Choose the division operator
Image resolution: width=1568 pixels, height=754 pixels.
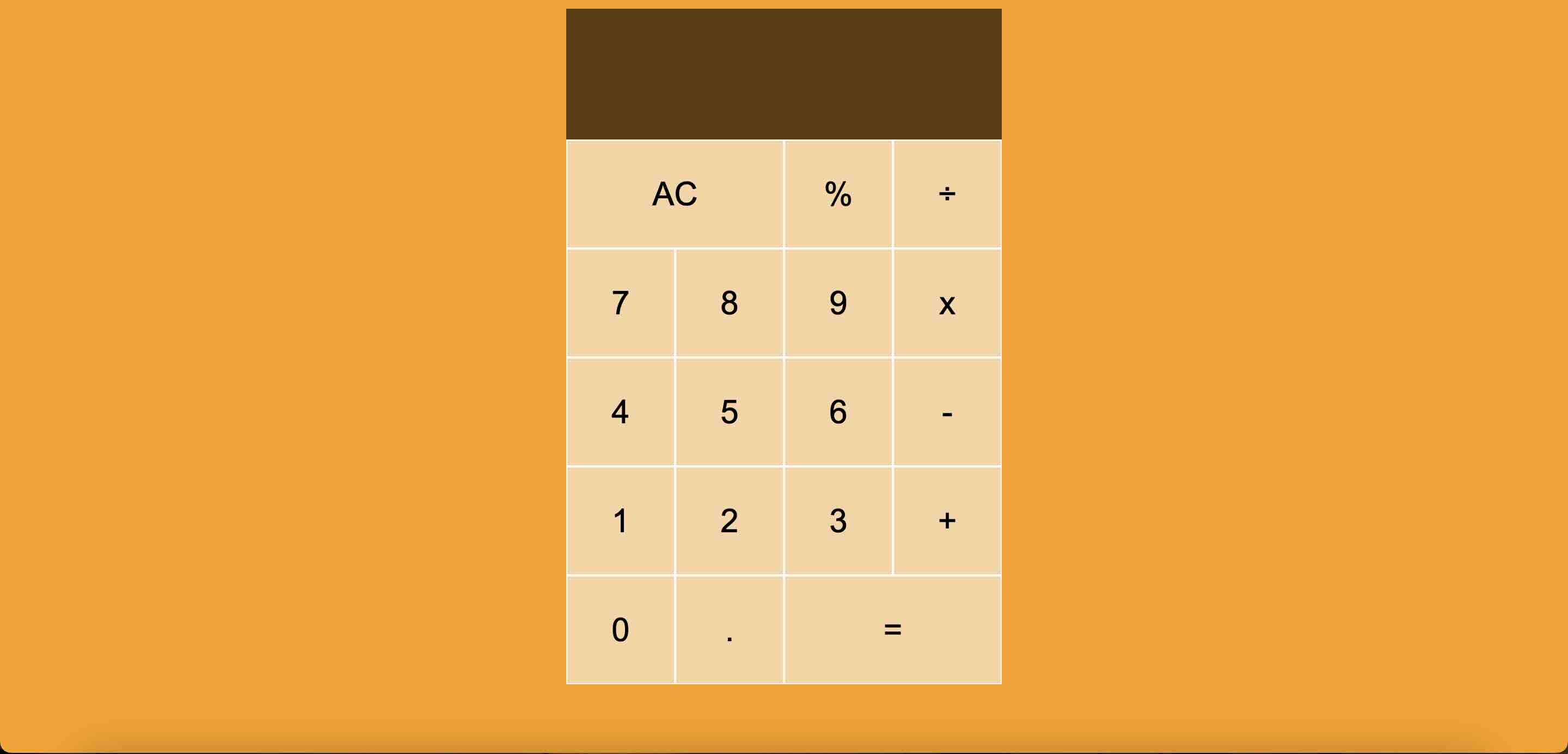click(947, 194)
